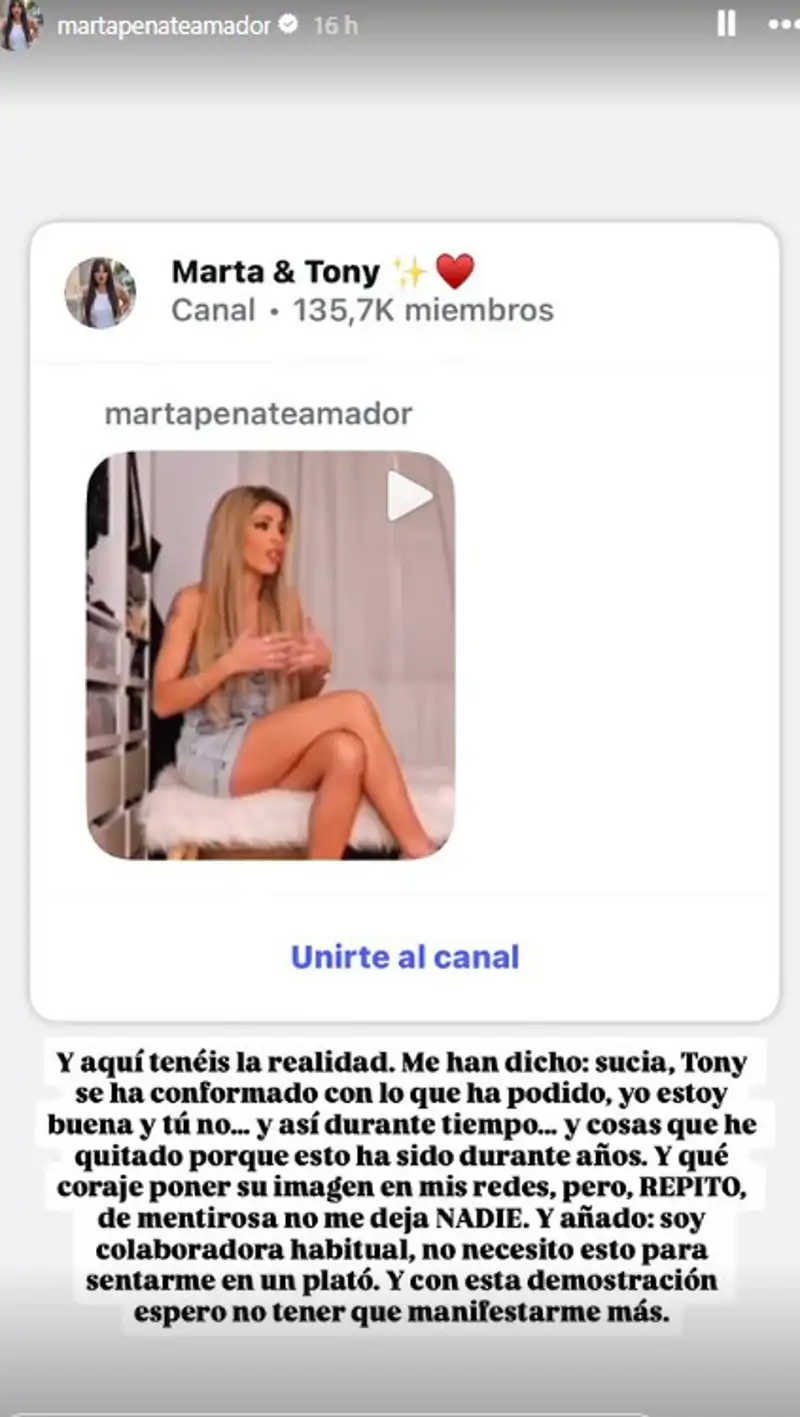Open the Marta & Tony channel header

pyautogui.click(x=322, y=290)
